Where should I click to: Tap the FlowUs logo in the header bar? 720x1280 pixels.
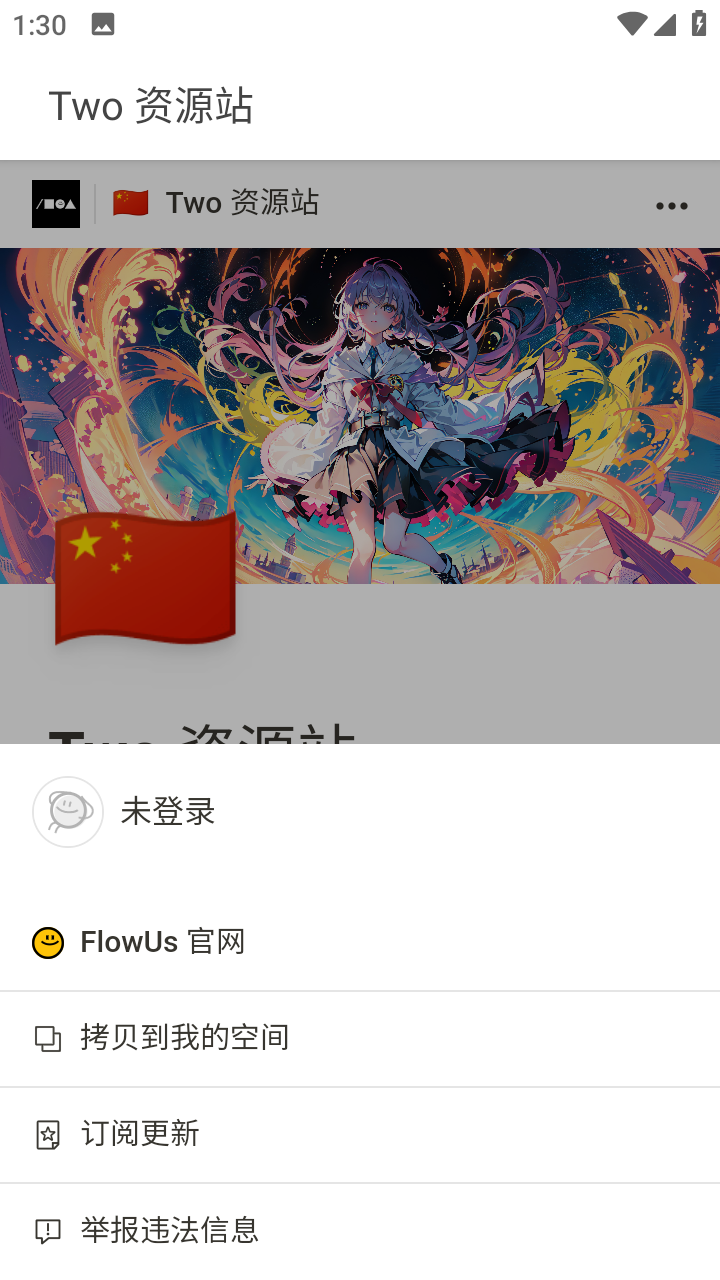coord(55,202)
